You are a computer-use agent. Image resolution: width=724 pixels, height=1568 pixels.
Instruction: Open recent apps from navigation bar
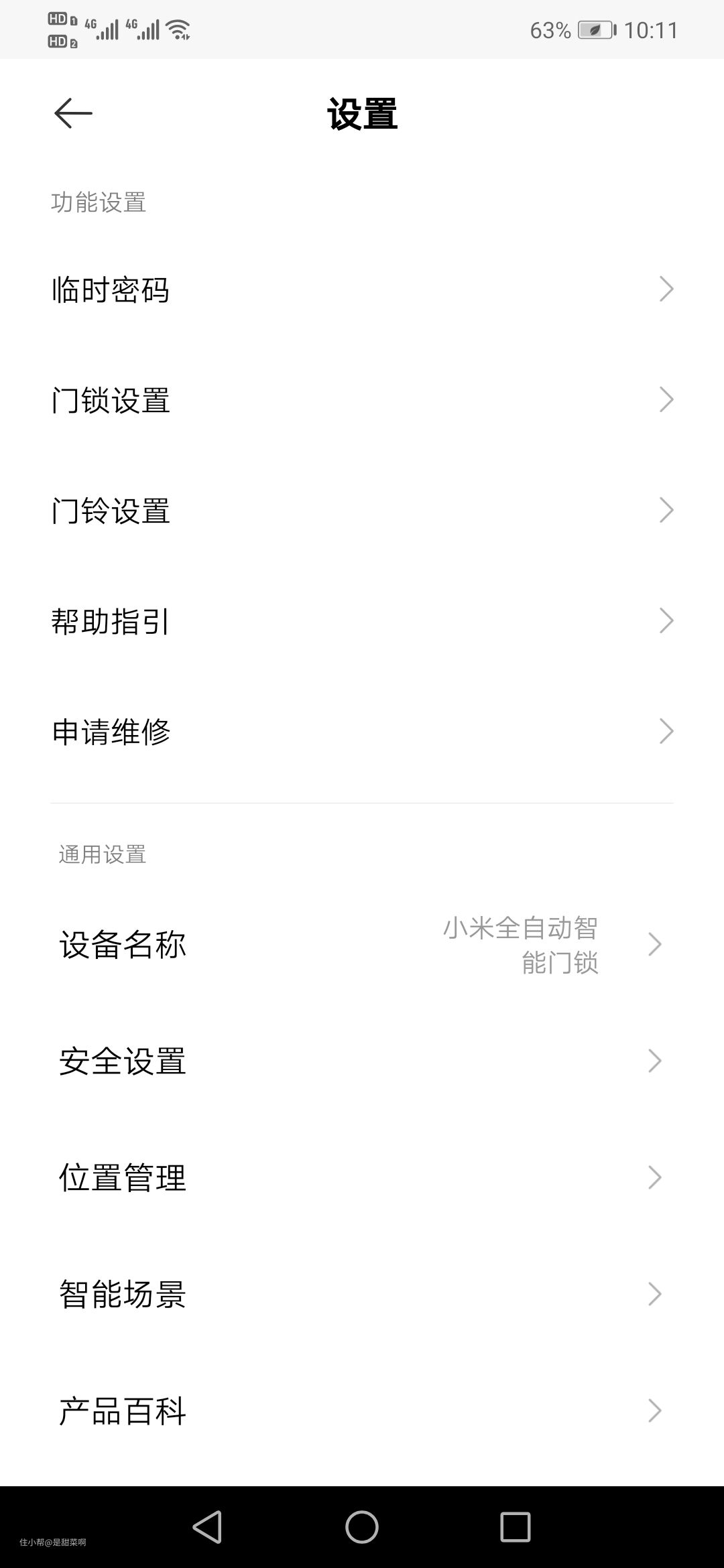point(516,1528)
